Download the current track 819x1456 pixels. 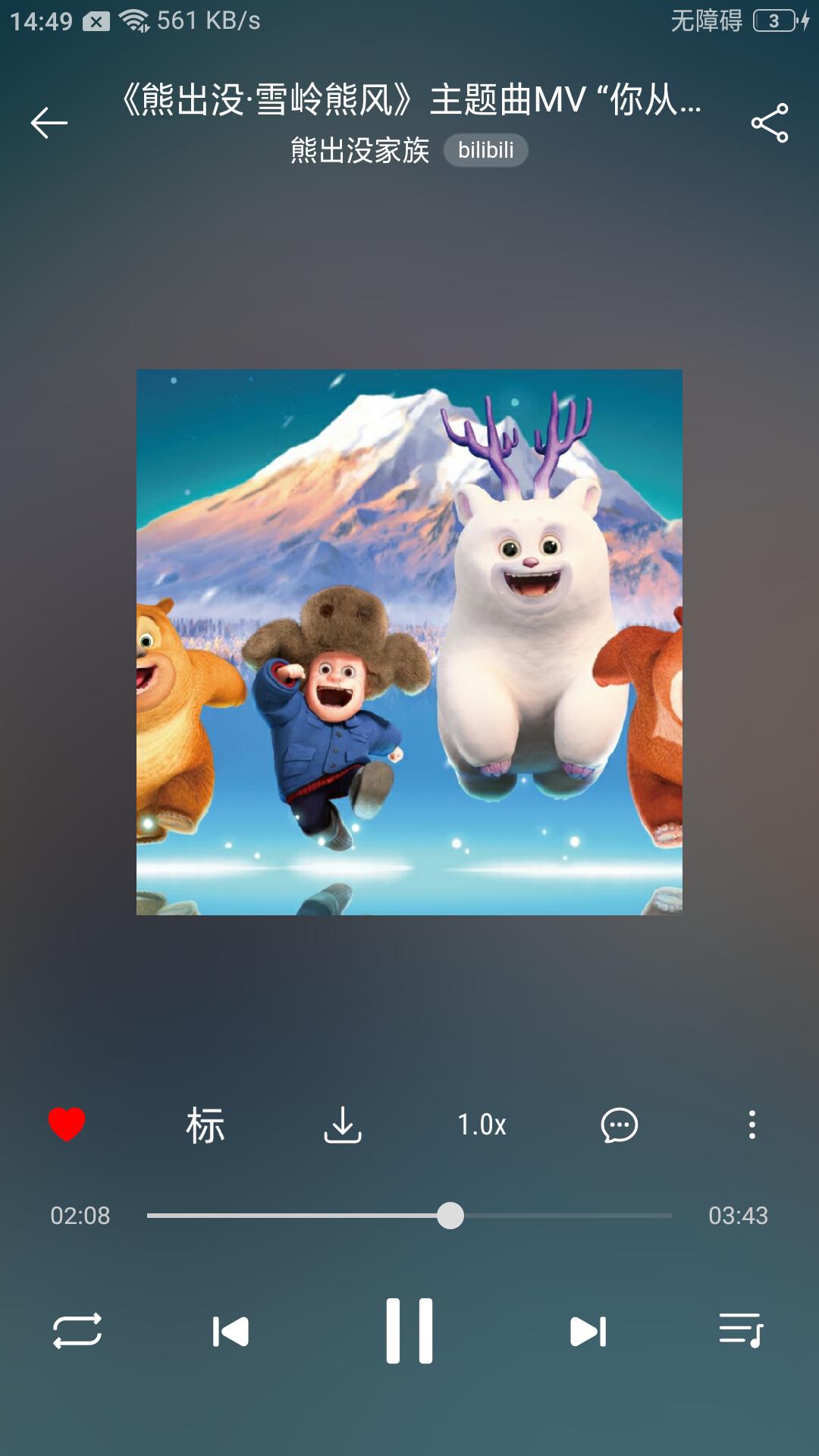coord(343,1125)
